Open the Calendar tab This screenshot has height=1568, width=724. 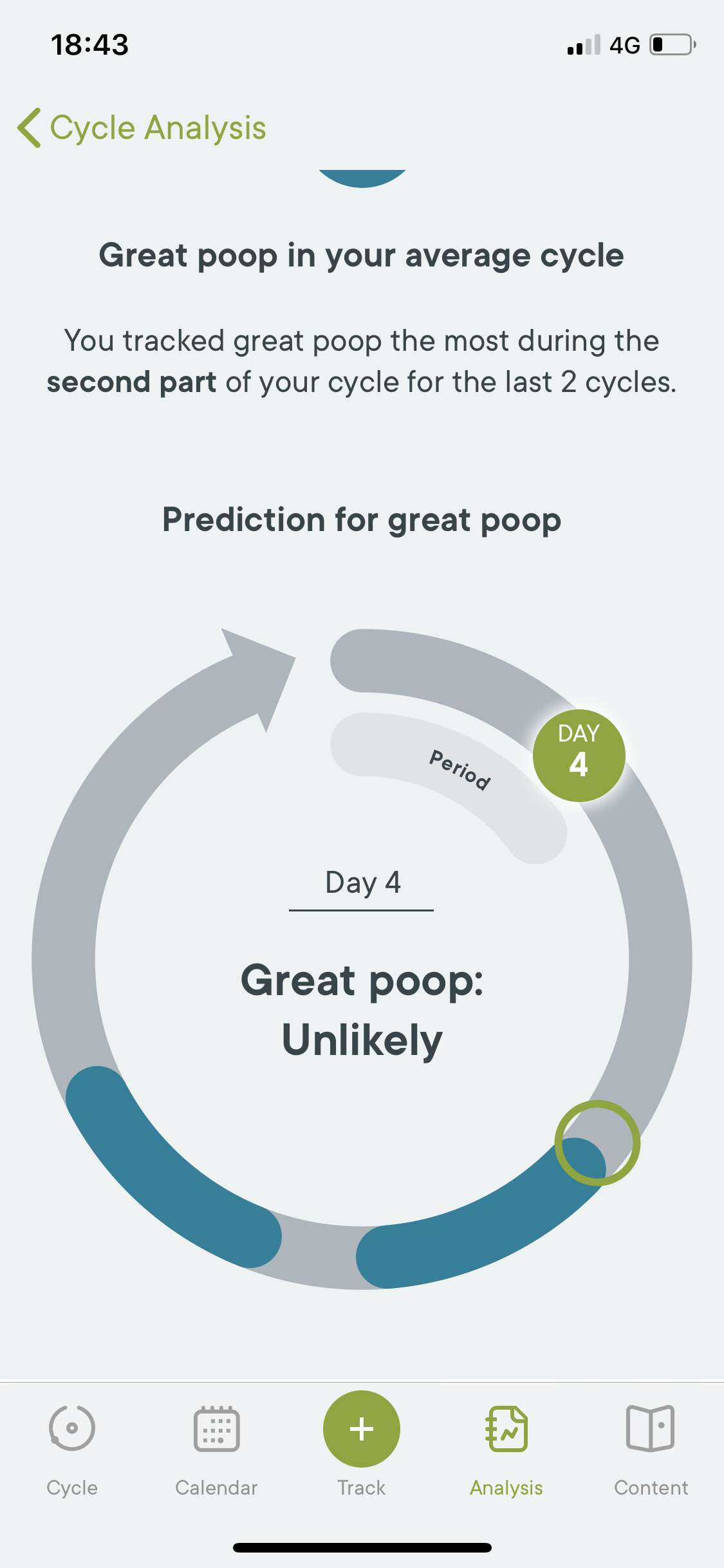tap(217, 1451)
